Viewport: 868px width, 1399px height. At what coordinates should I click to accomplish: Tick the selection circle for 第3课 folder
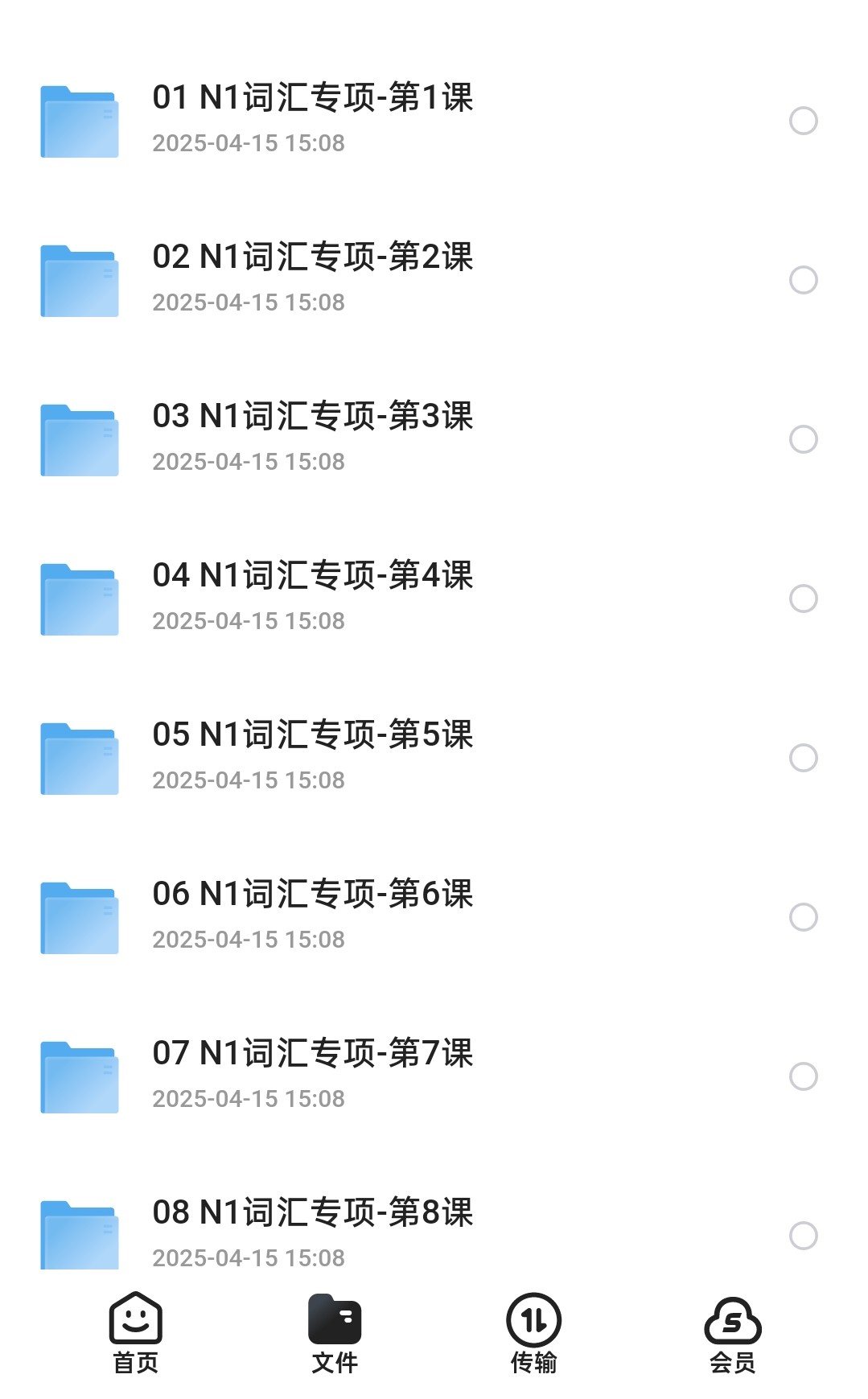point(803,439)
